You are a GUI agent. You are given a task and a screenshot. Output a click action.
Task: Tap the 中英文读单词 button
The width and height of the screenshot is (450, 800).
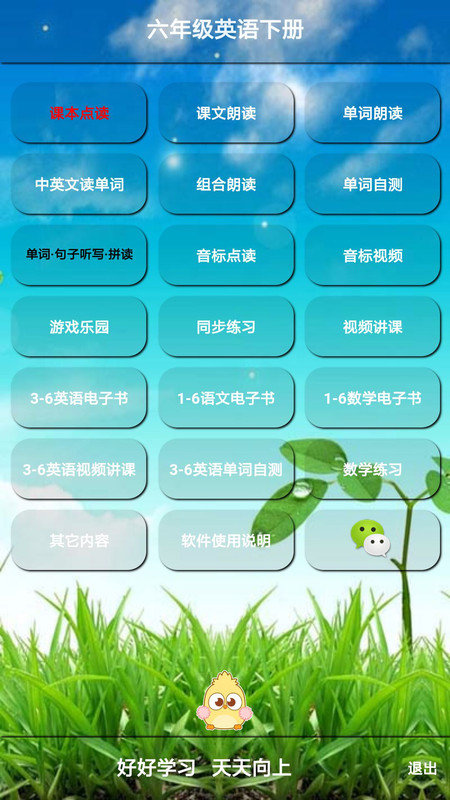coord(79,184)
